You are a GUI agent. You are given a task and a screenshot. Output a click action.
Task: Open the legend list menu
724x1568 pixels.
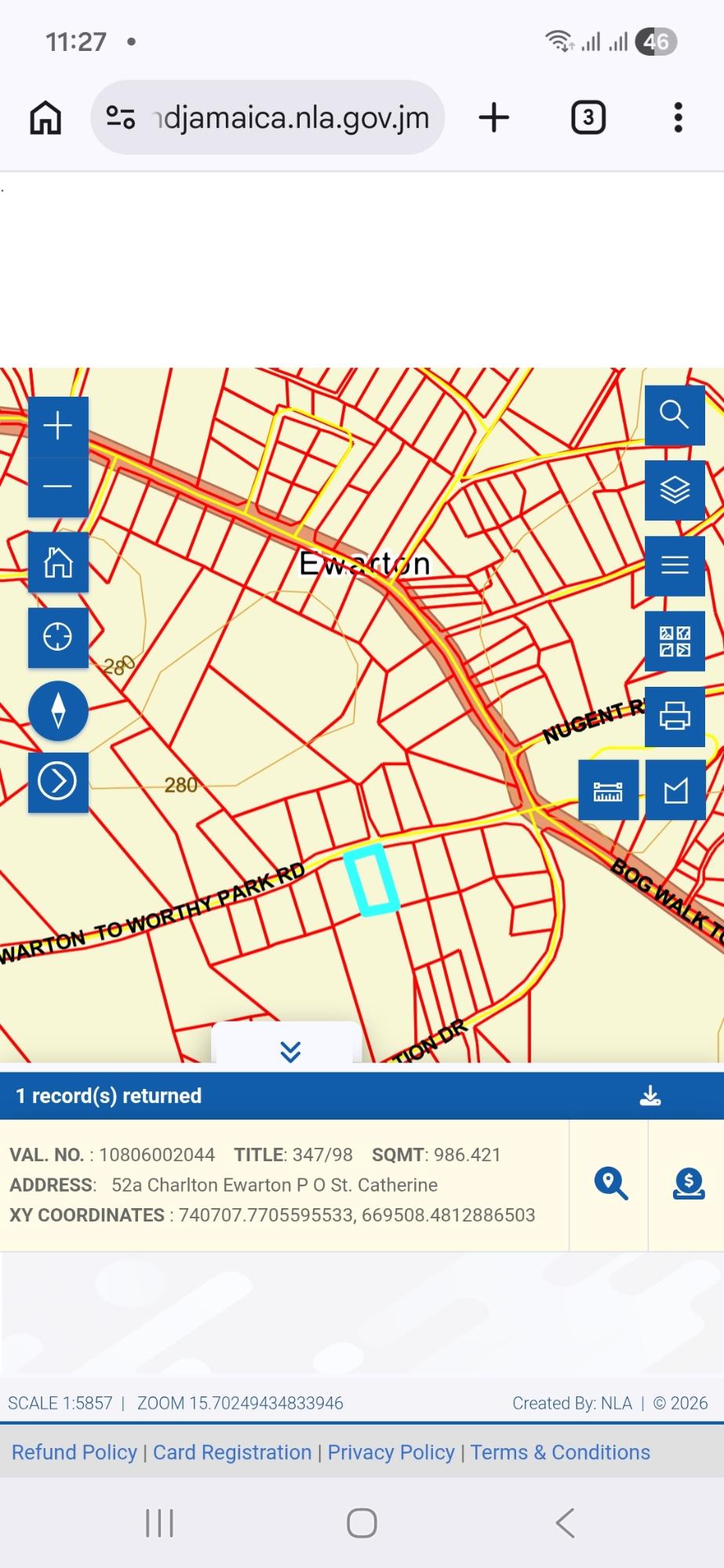[675, 565]
